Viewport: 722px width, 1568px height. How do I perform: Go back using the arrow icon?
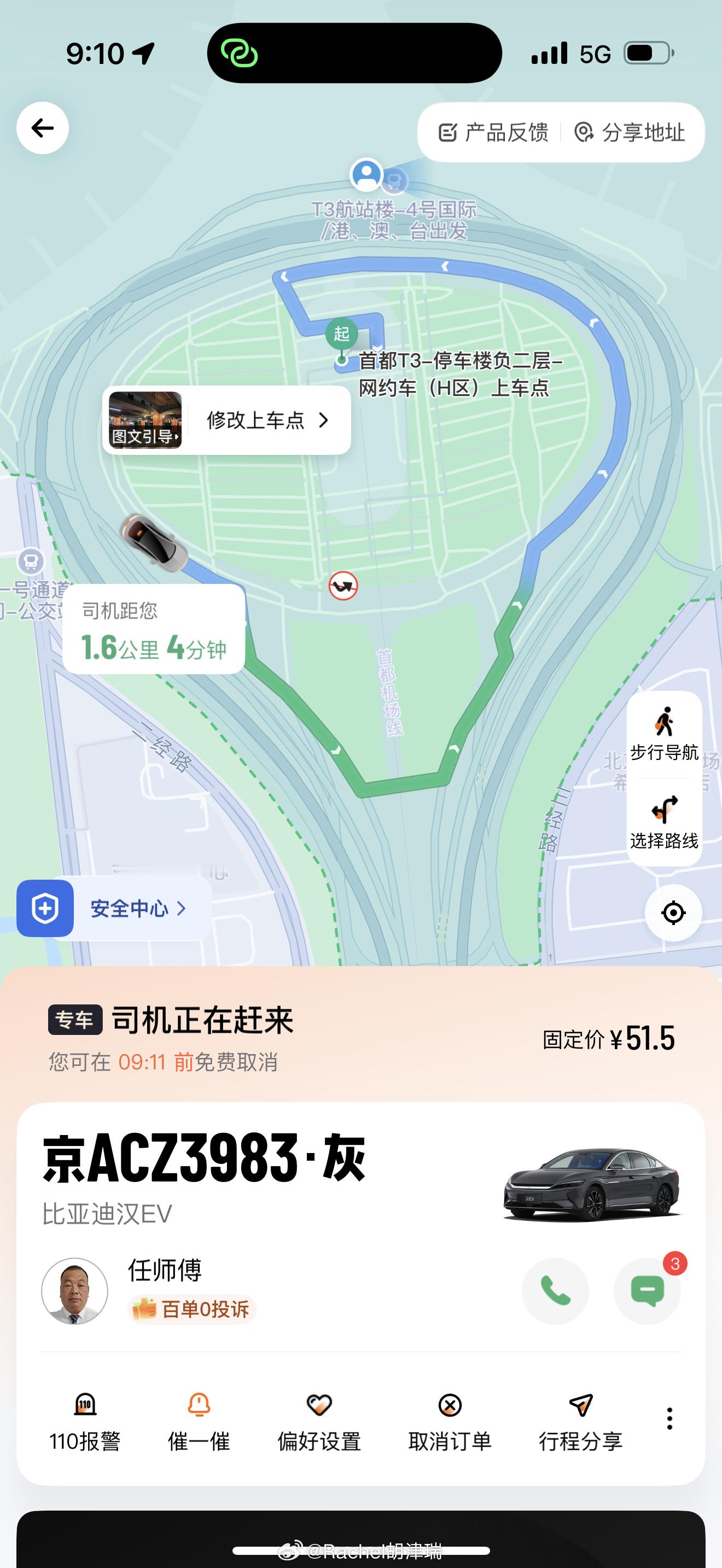[43, 128]
